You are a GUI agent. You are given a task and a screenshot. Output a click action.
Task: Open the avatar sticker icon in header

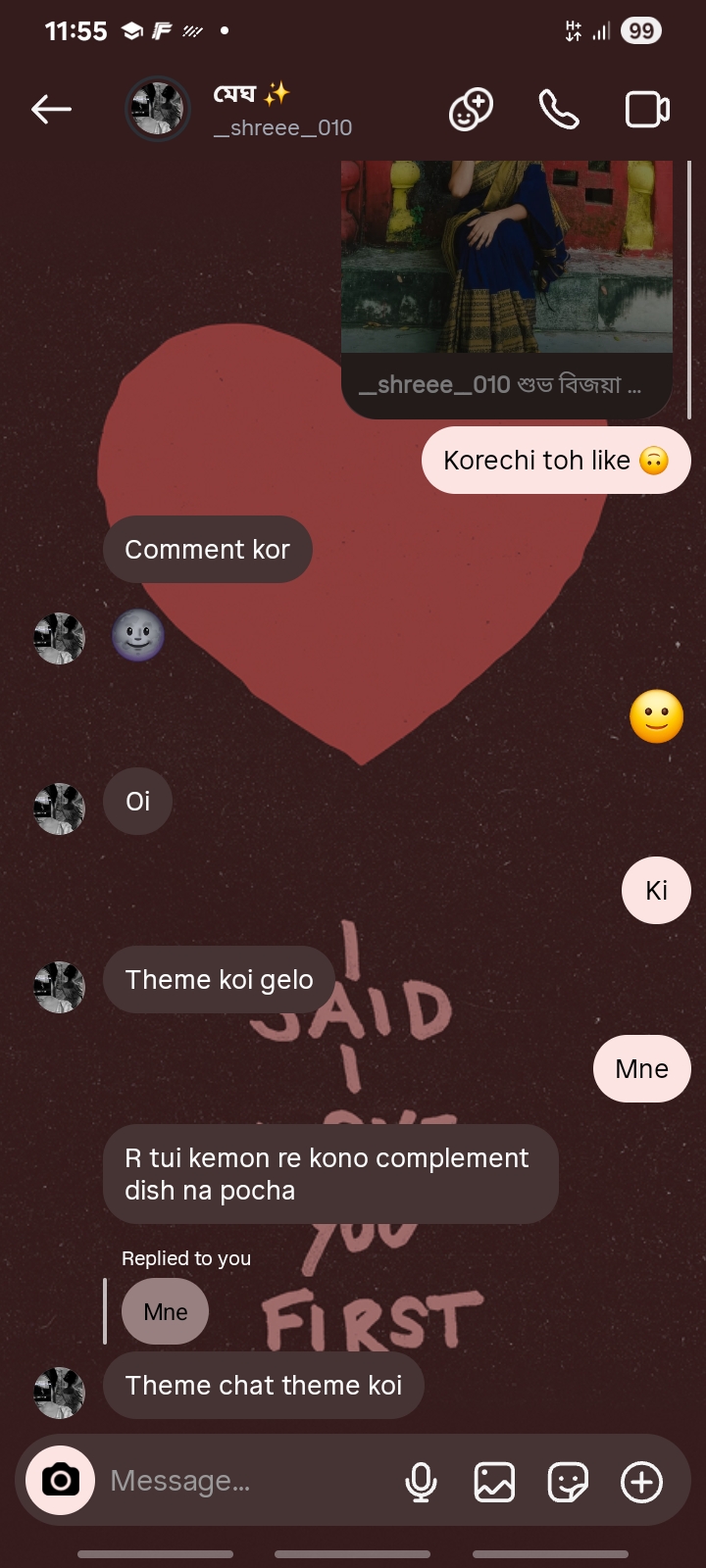471,109
